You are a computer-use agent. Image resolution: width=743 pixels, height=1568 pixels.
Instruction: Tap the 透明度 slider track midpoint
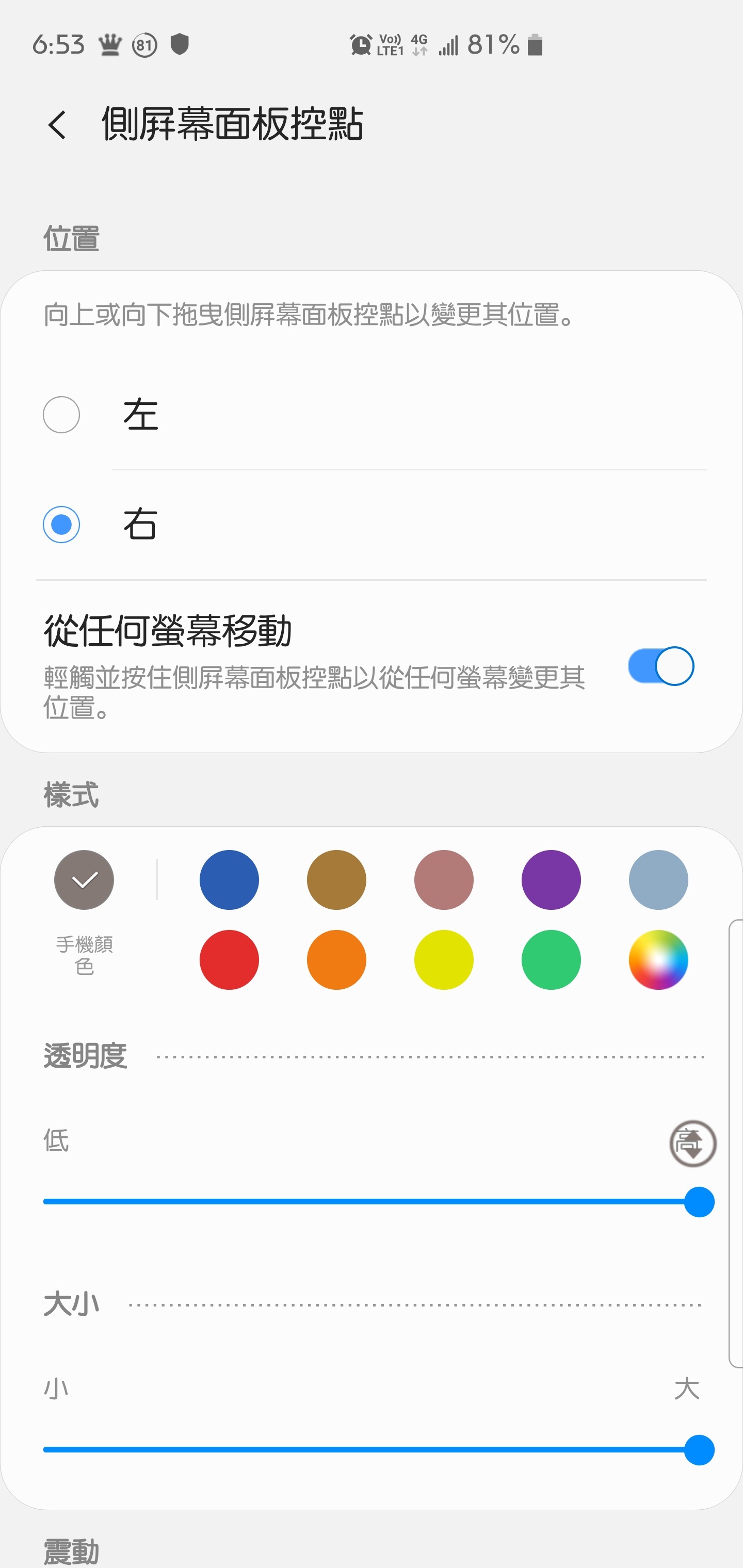(372, 1202)
